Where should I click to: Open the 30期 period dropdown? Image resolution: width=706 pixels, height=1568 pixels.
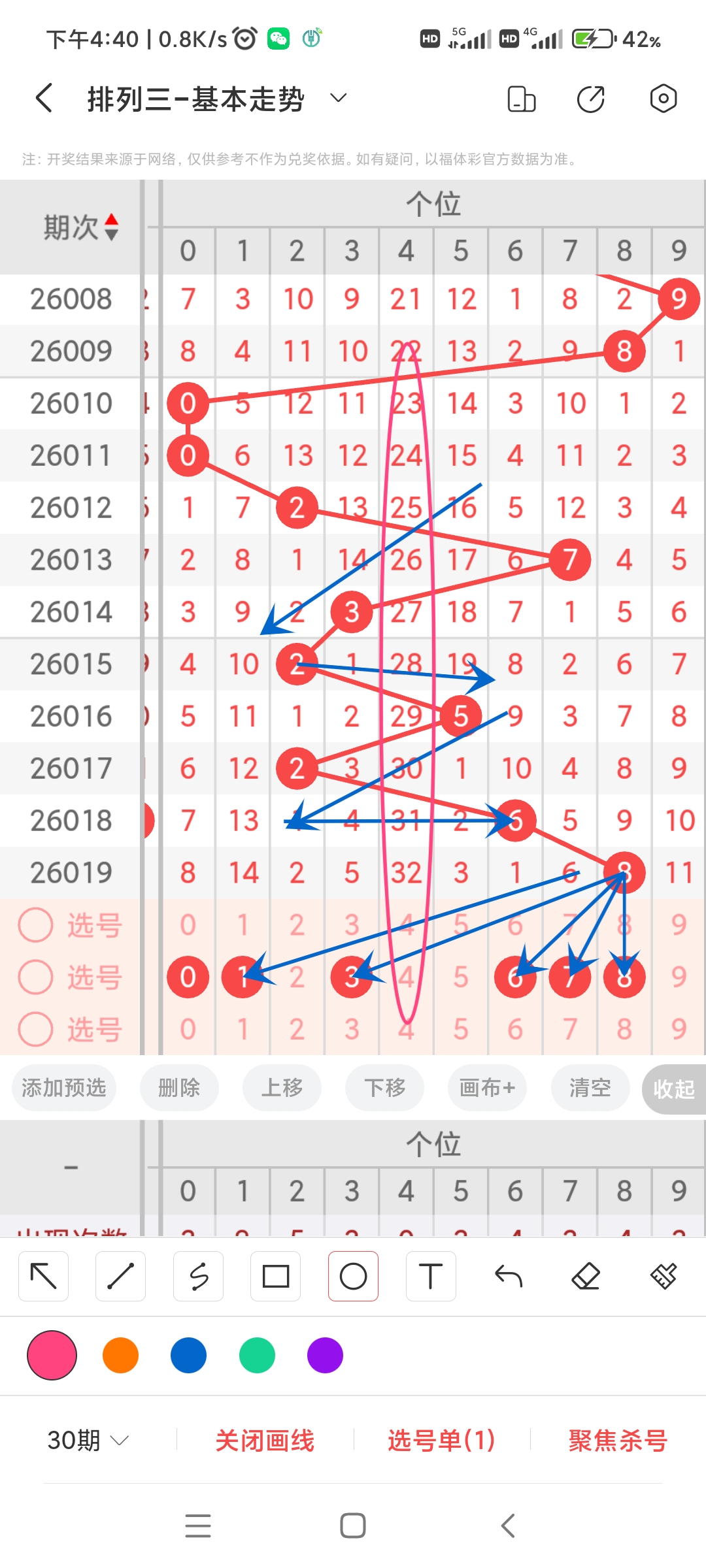click(87, 1440)
